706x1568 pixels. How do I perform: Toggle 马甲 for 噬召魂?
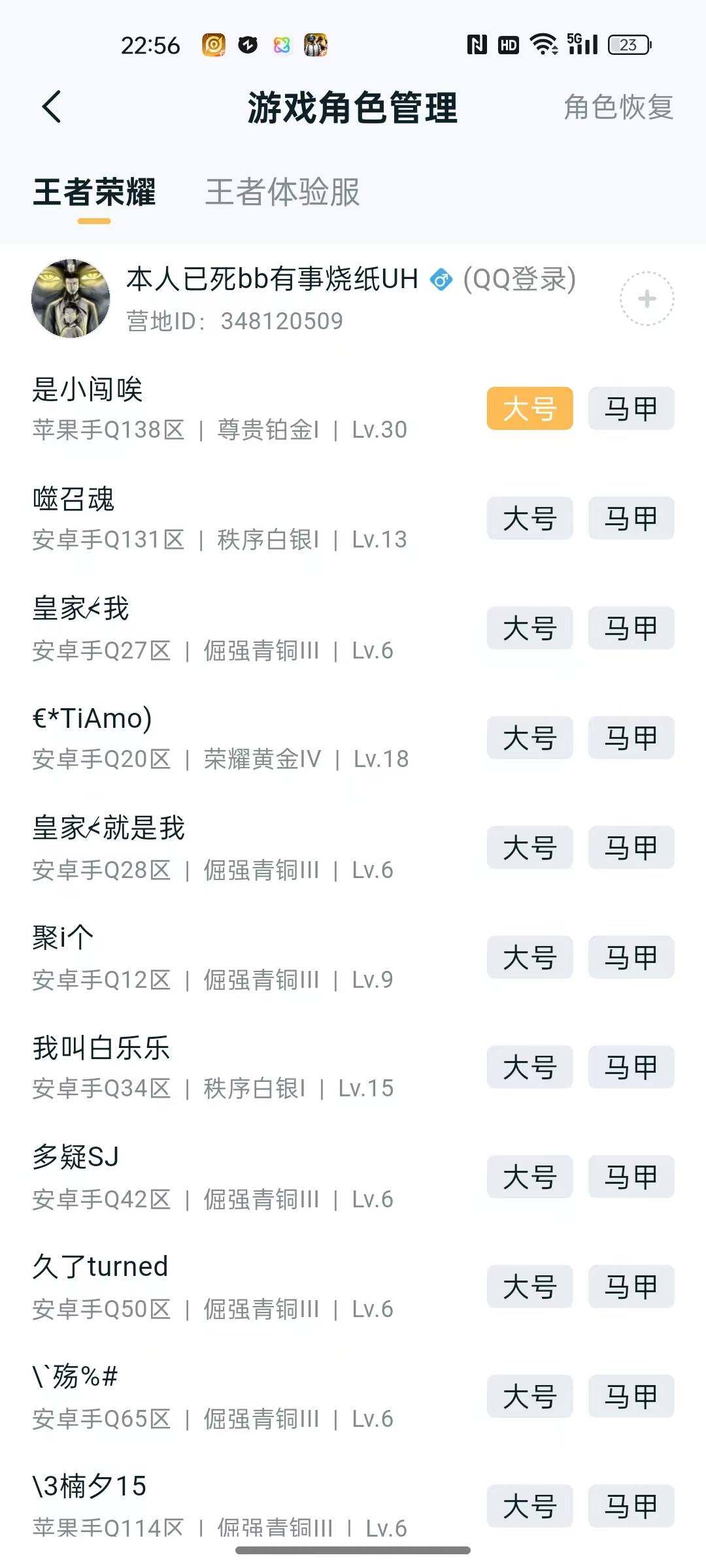pyautogui.click(x=630, y=518)
